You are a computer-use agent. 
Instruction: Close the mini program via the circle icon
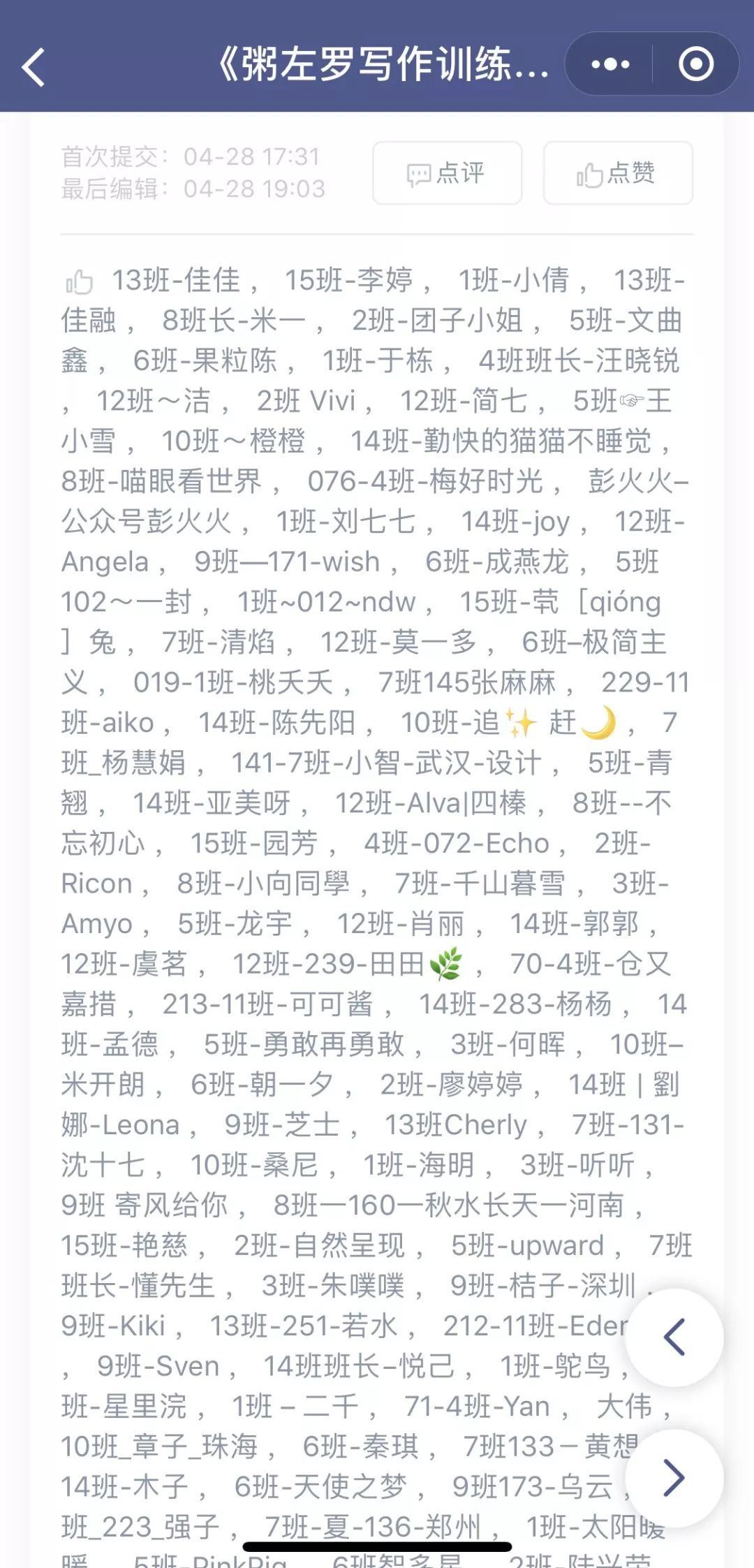tap(696, 65)
